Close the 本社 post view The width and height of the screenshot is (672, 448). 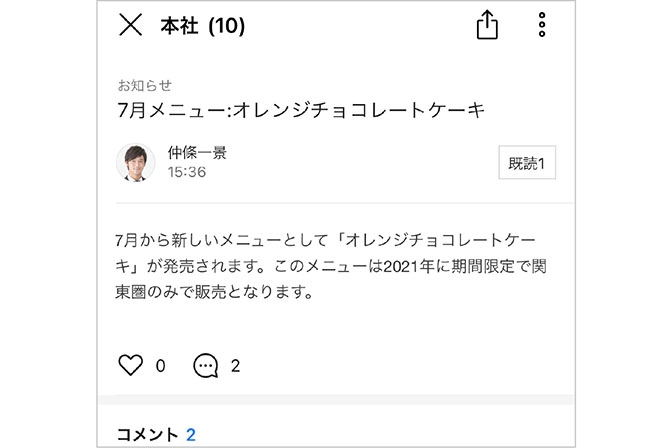(130, 26)
